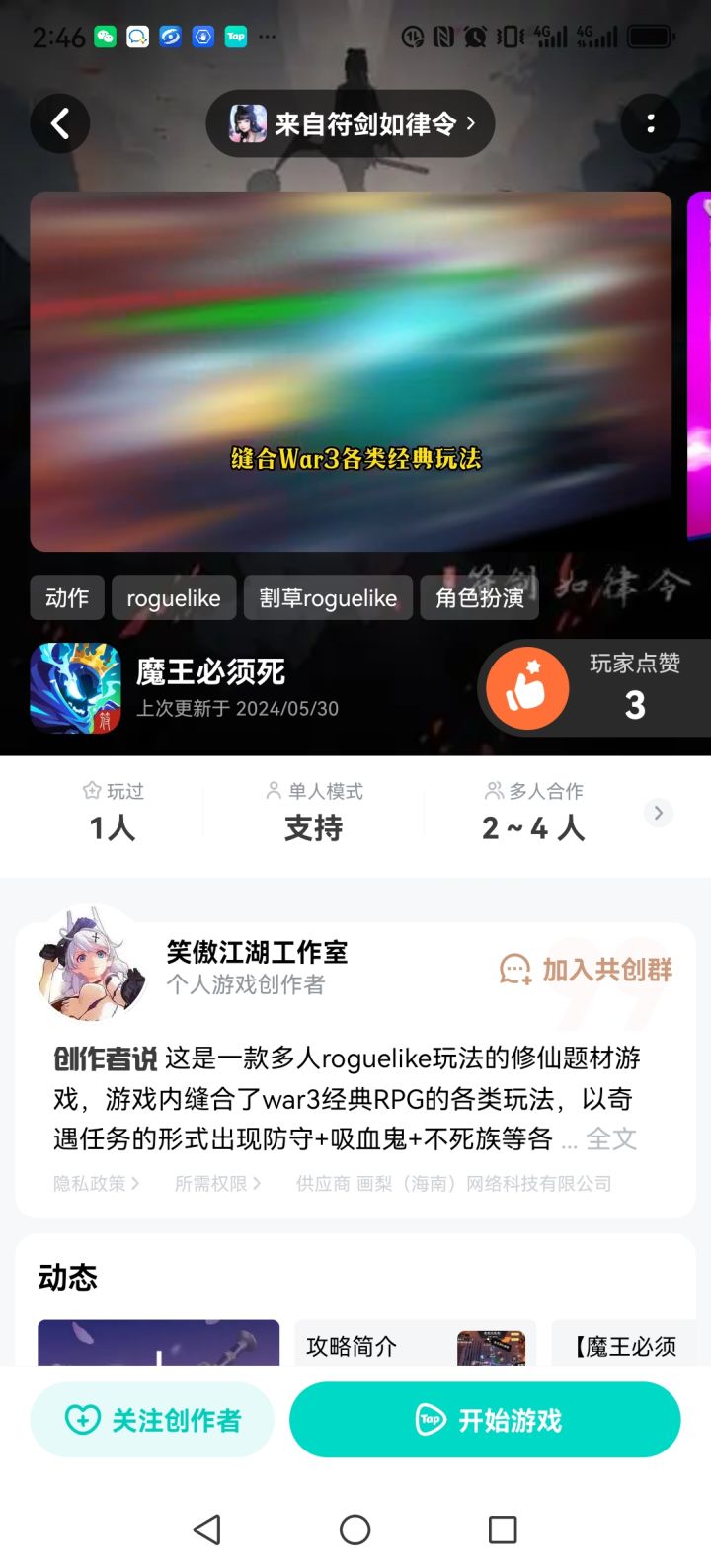
Task: Tap the 魔王必须死 game icon
Action: click(75, 686)
